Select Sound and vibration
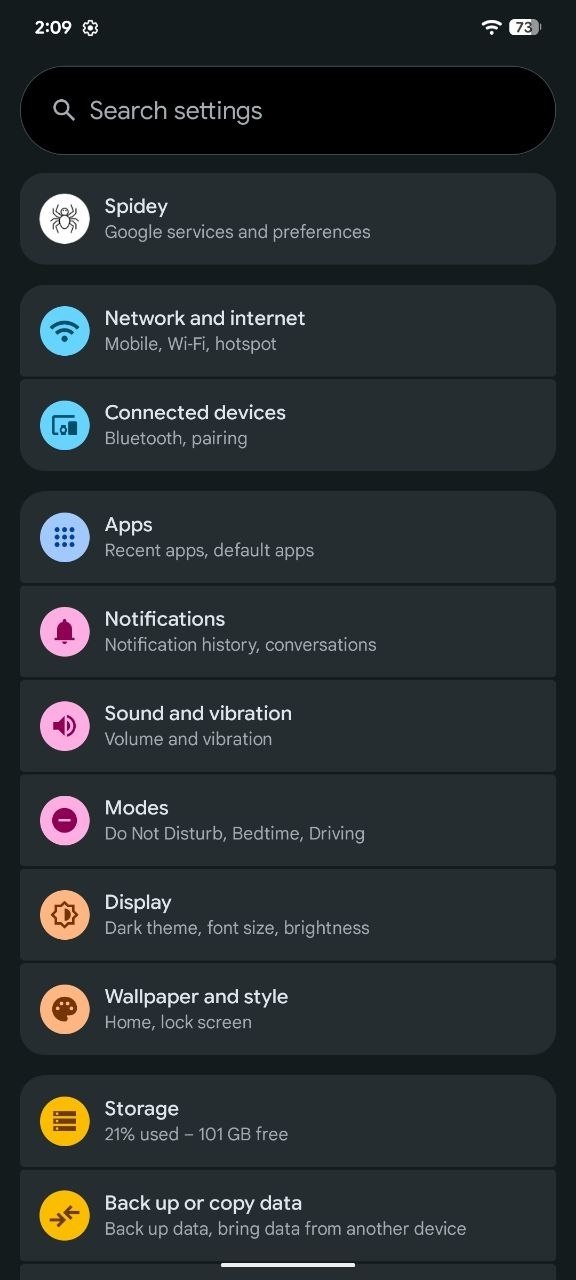The width and height of the screenshot is (576, 1280). coord(288,726)
